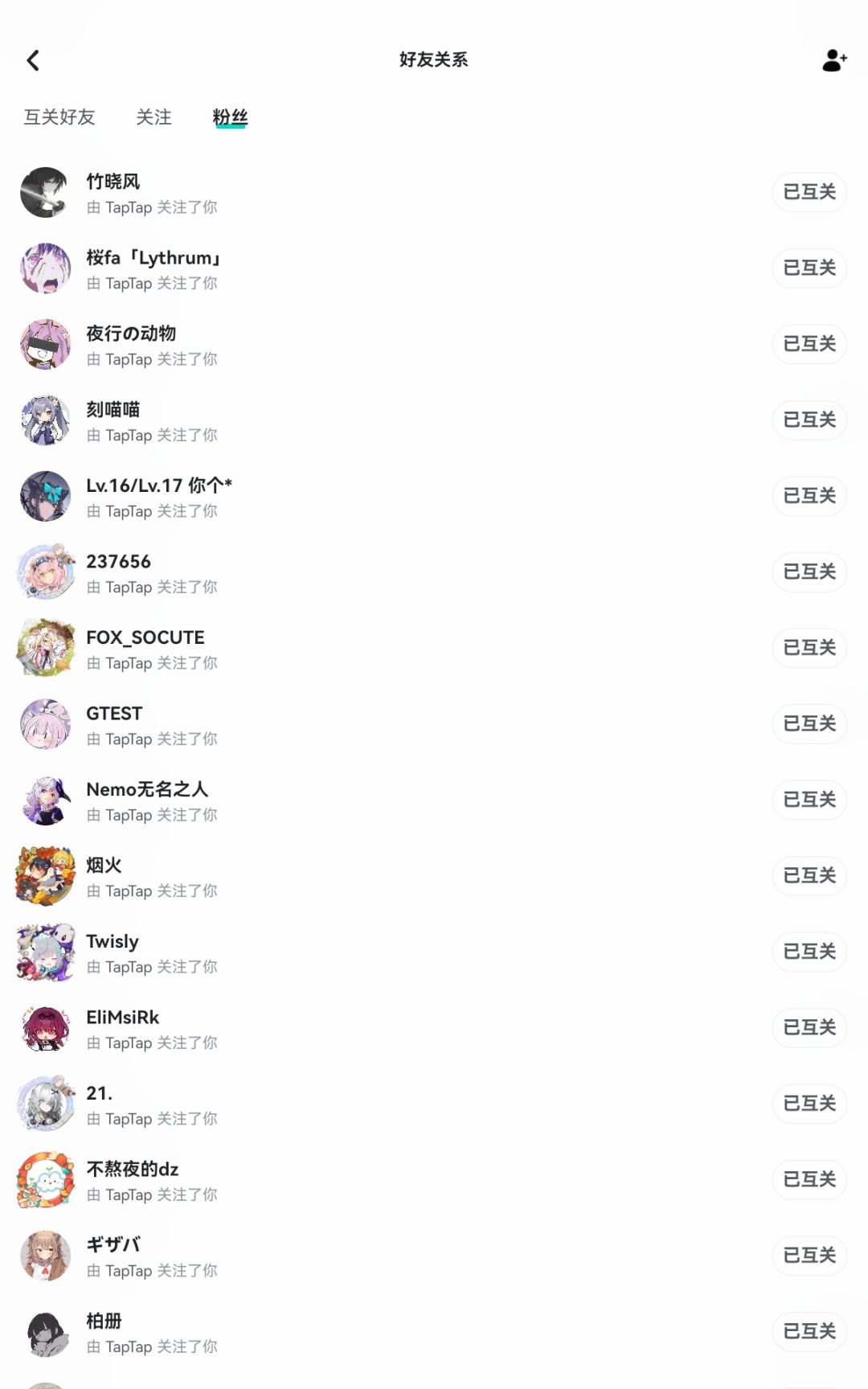This screenshot has width=868, height=1389.
Task: Open Twisly's avatar image
Action: click(x=45, y=952)
